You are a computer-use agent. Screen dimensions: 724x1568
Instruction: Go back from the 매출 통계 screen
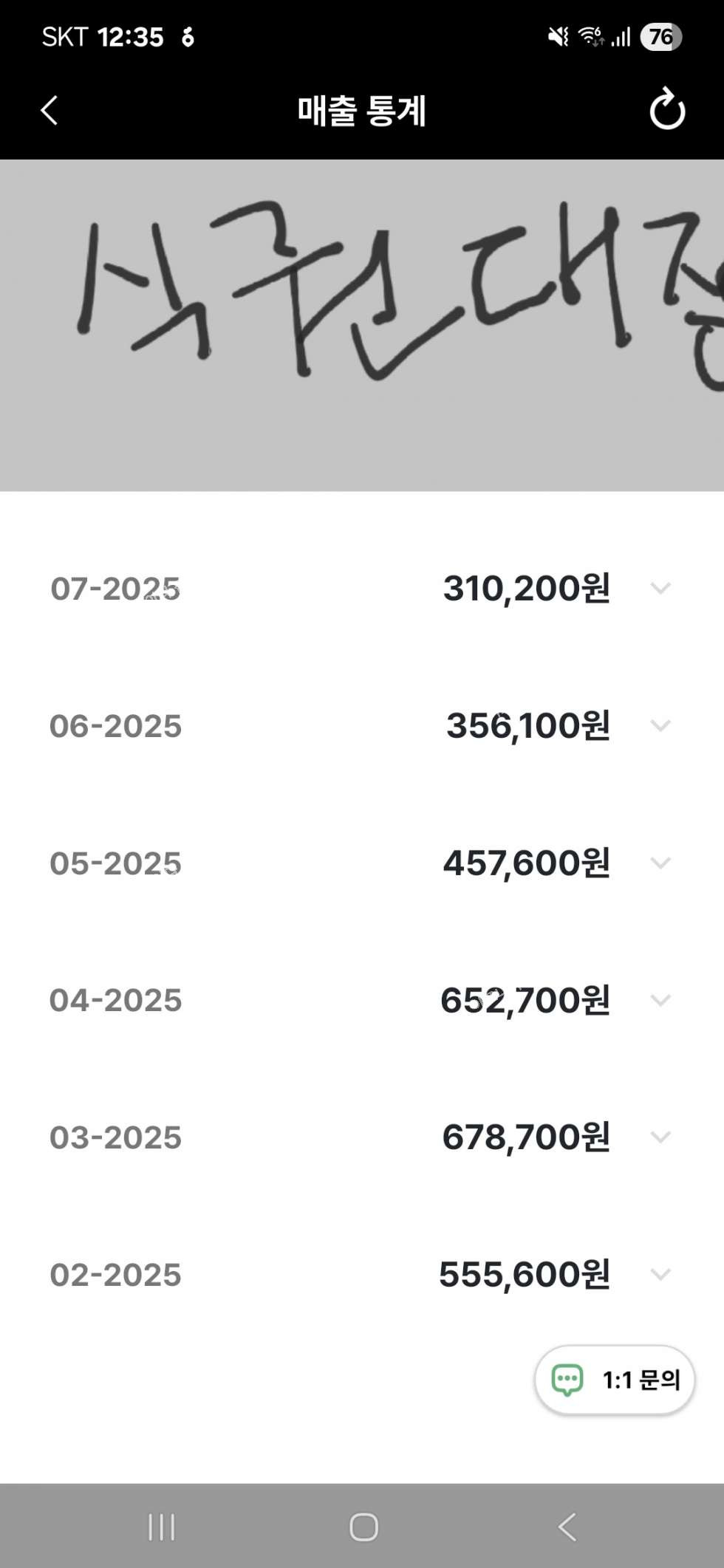pos(49,111)
